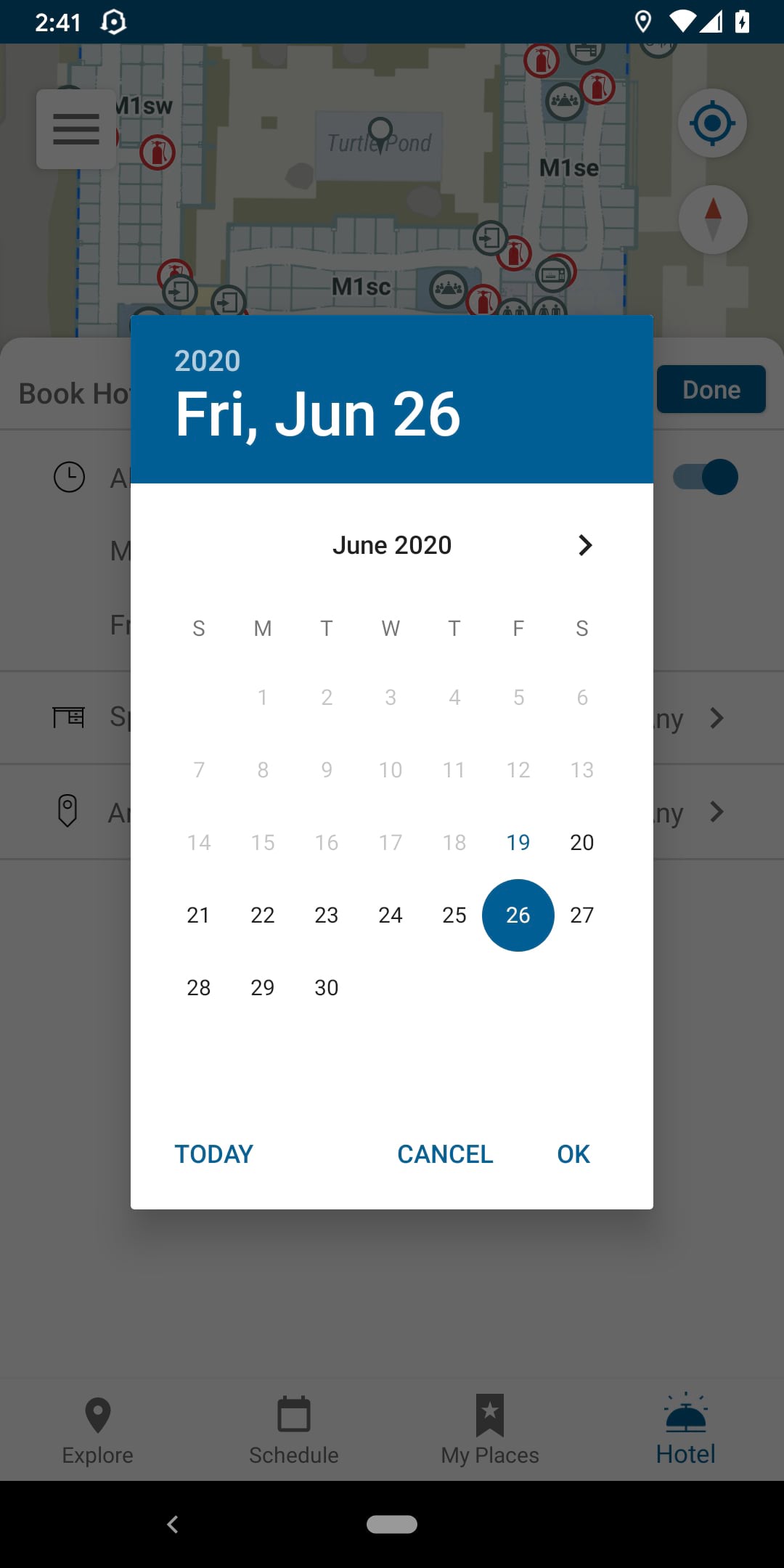Select June 19 in the date picker
The height and width of the screenshot is (1568, 784).
[518, 842]
